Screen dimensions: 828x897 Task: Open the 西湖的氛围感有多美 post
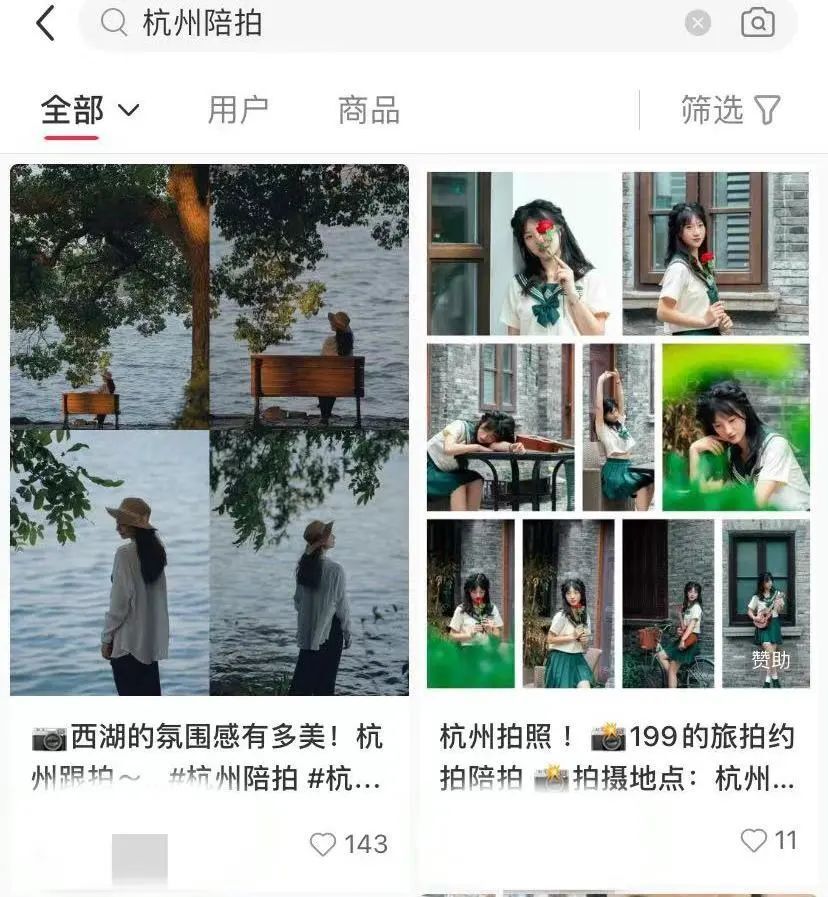209,430
